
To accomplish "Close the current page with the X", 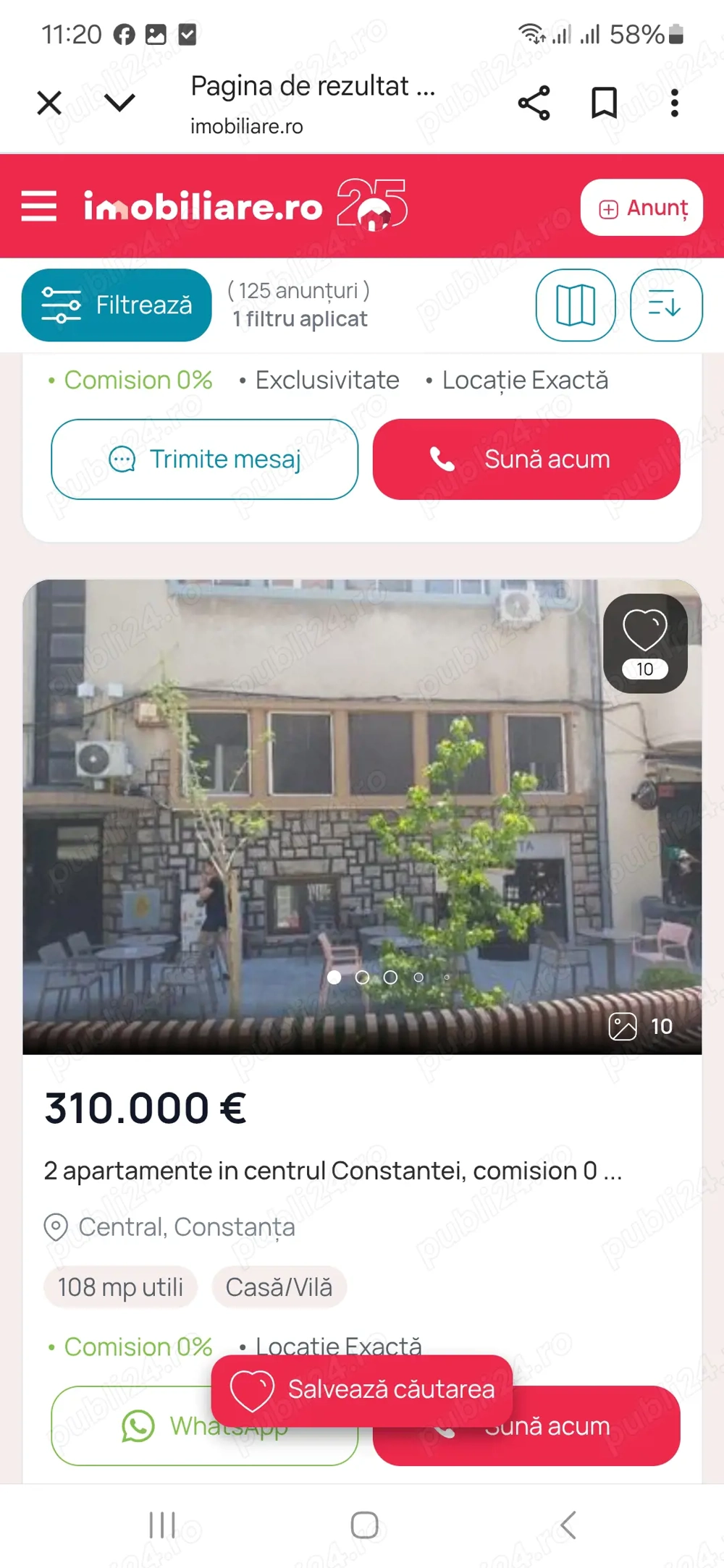I will [x=49, y=103].
